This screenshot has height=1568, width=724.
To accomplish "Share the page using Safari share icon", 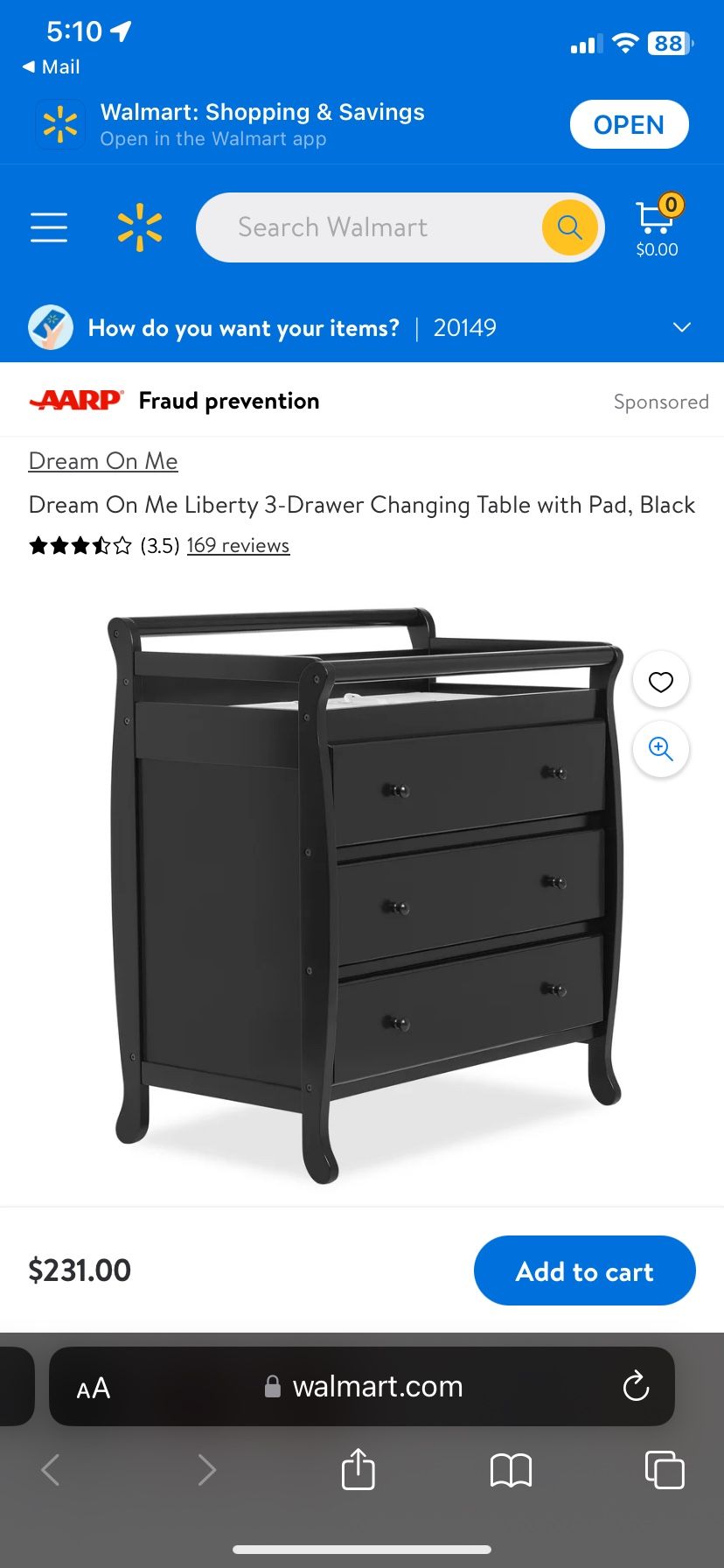I will tap(358, 1470).
